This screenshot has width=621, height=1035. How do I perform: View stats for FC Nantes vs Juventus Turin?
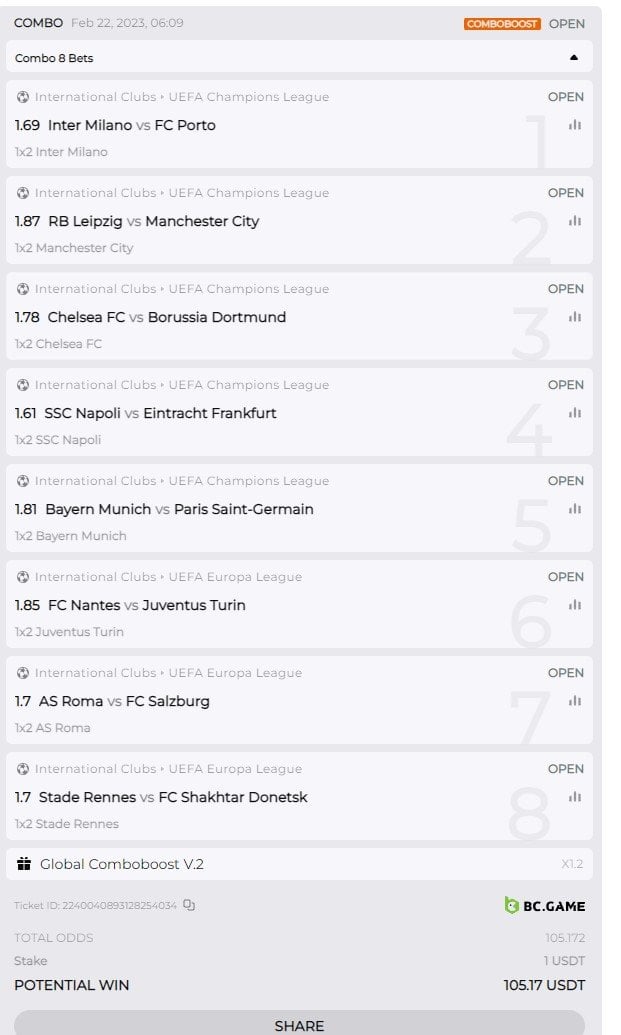coord(575,605)
